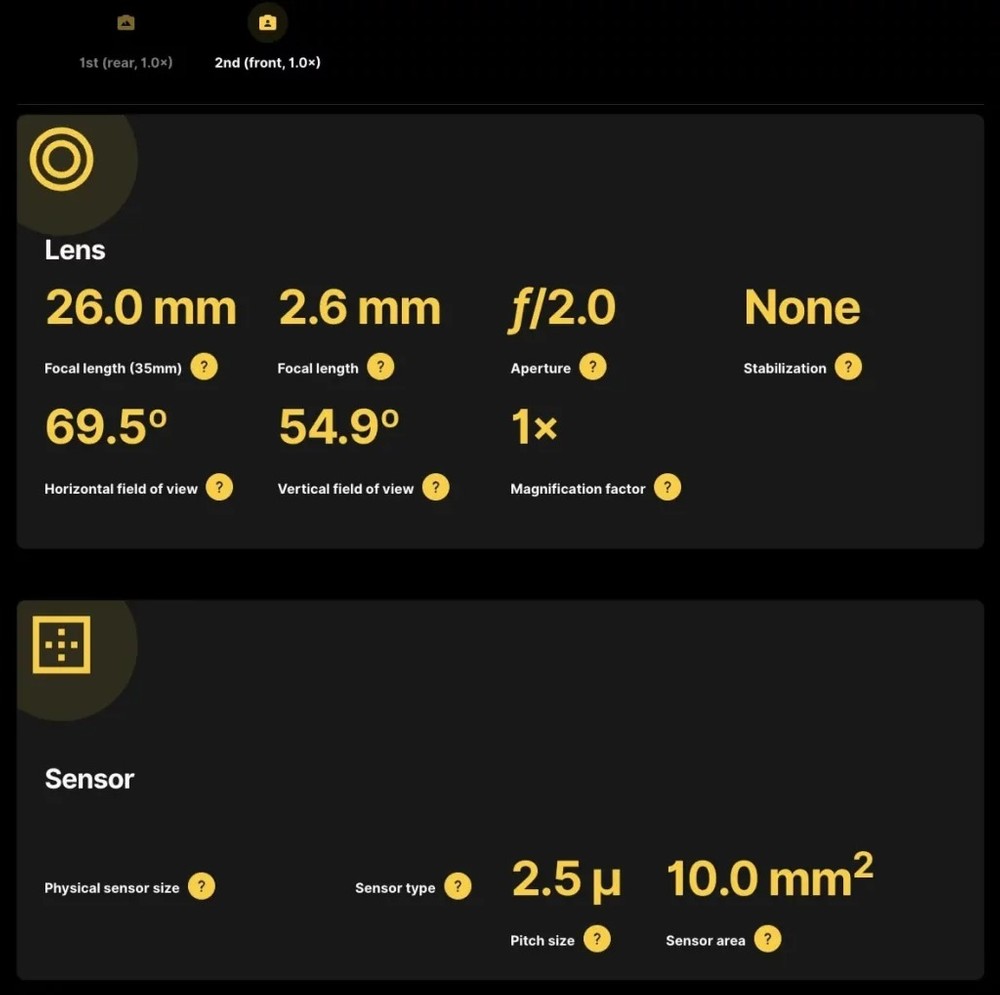Tap the Aperture help icon
Viewport: 1000px width, 995px height.
(593, 367)
